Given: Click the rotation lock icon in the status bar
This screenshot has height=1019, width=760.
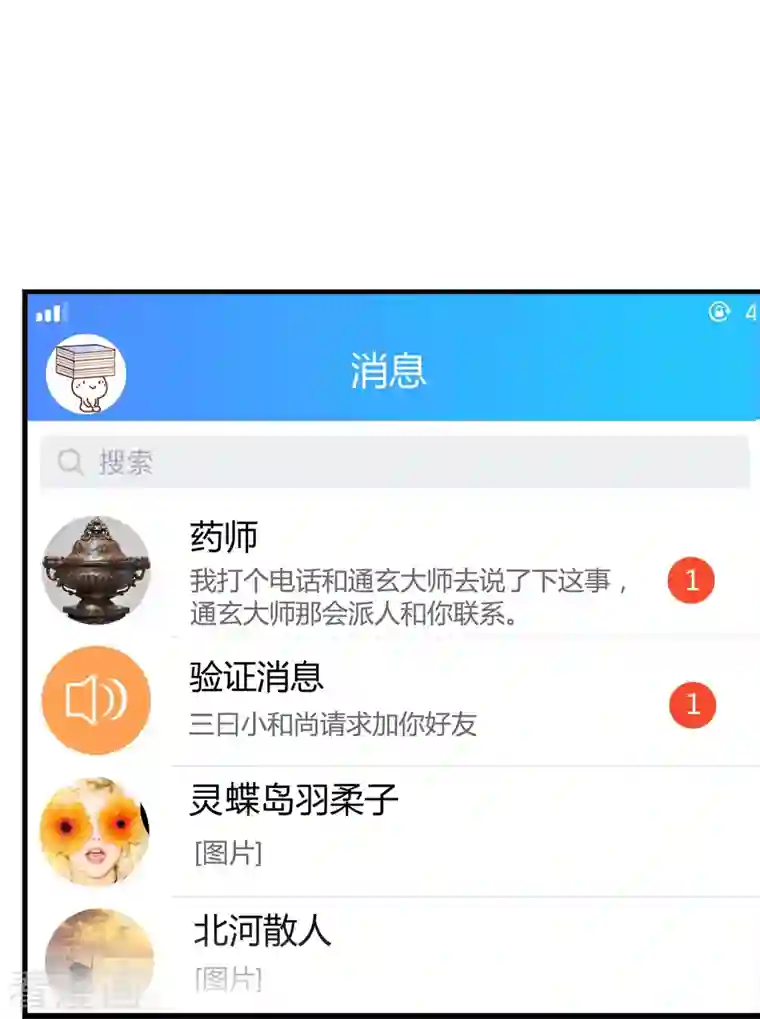Looking at the screenshot, I should [x=721, y=313].
